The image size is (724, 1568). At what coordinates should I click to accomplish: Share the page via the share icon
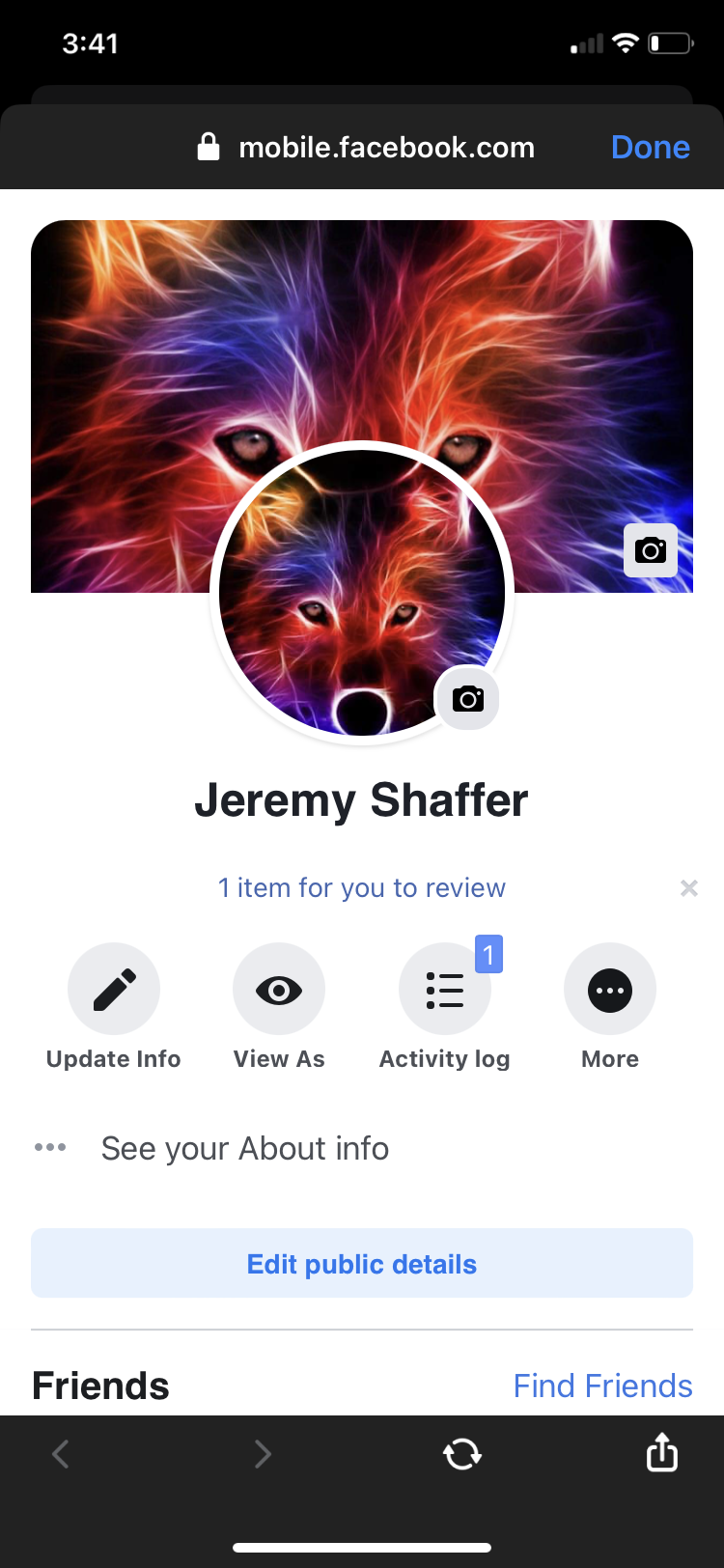click(x=662, y=1451)
